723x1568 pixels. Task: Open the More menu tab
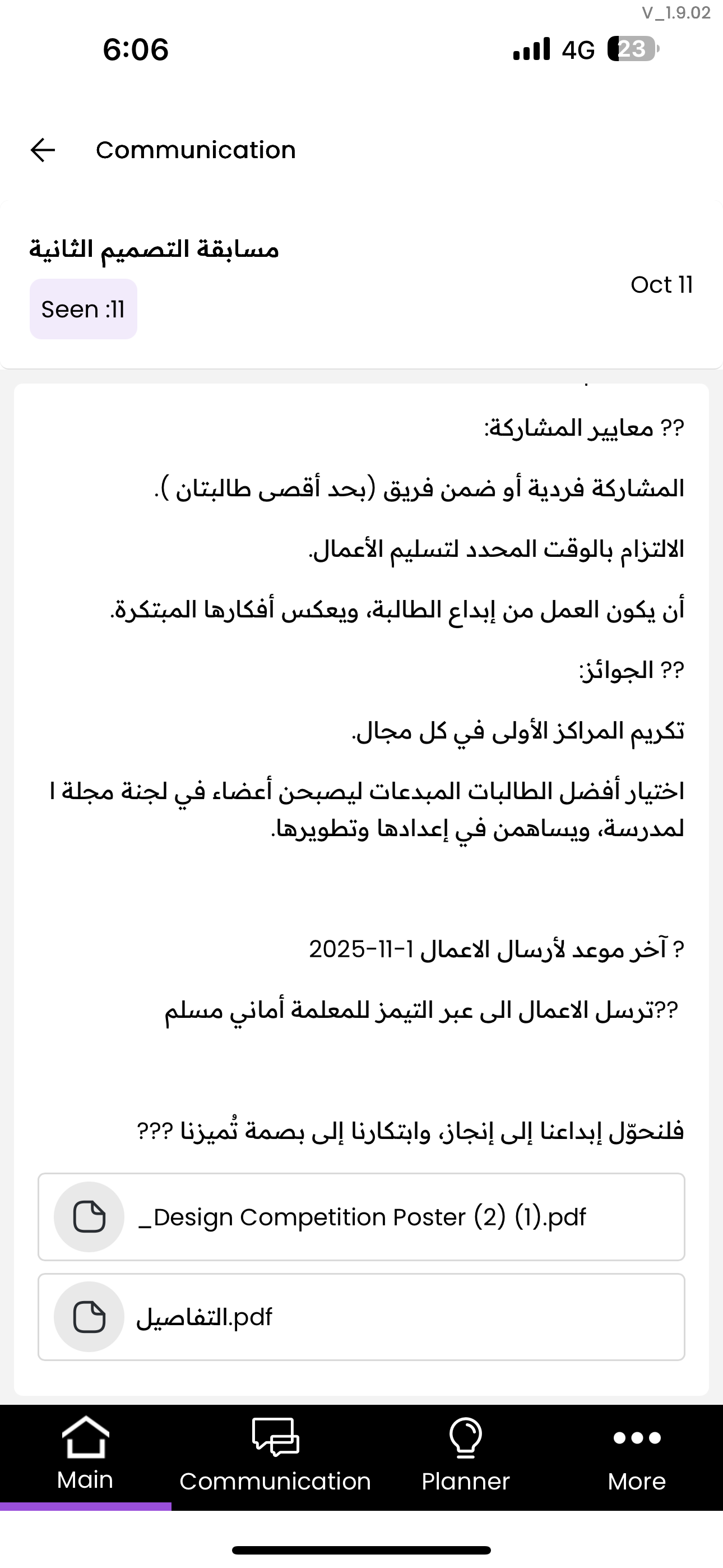click(637, 1456)
